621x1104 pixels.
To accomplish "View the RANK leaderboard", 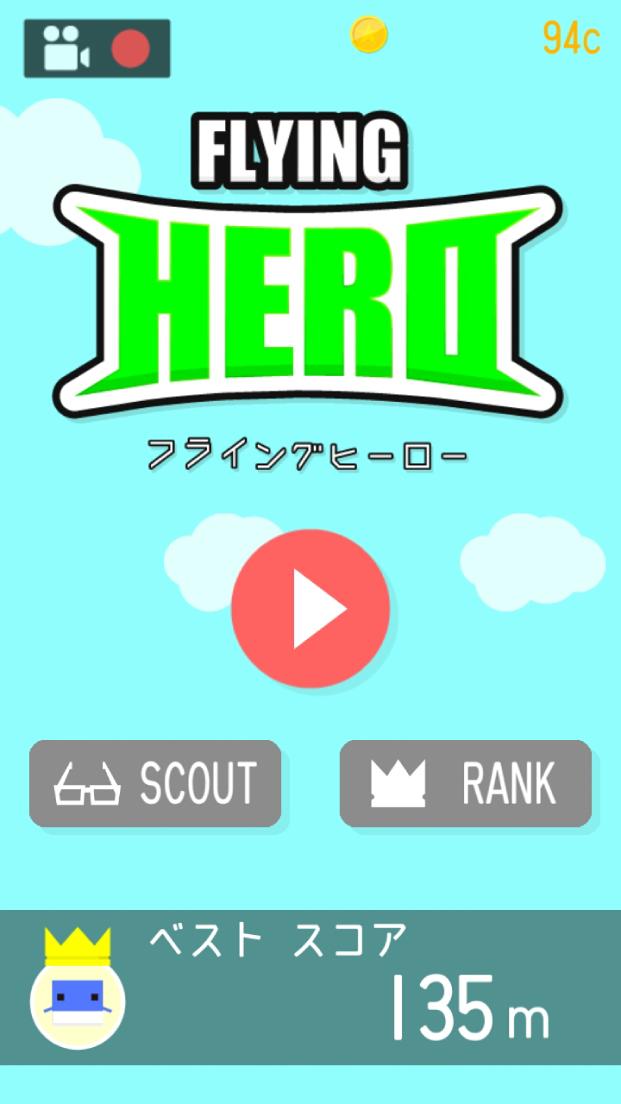I will coord(466,784).
